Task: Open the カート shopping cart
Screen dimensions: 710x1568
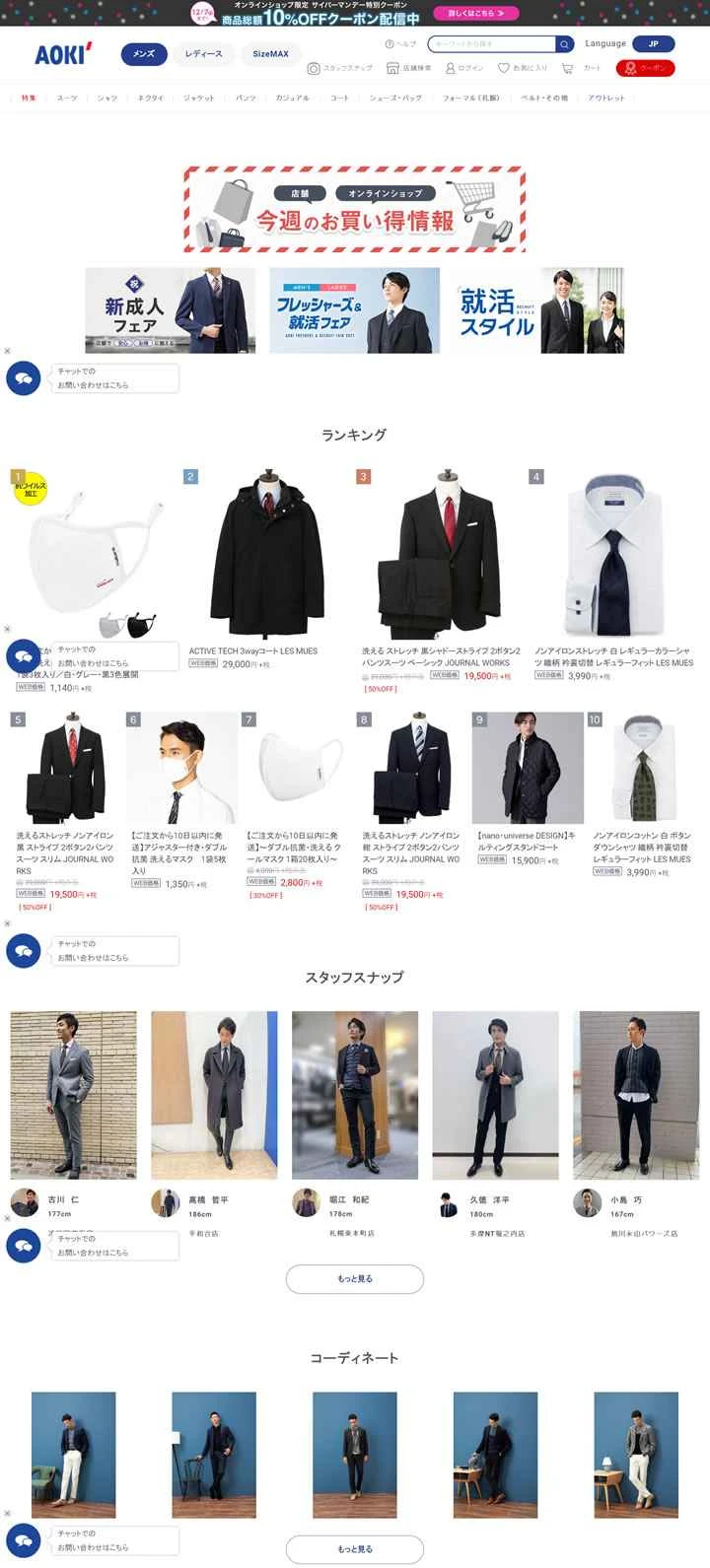Action: click(x=582, y=68)
